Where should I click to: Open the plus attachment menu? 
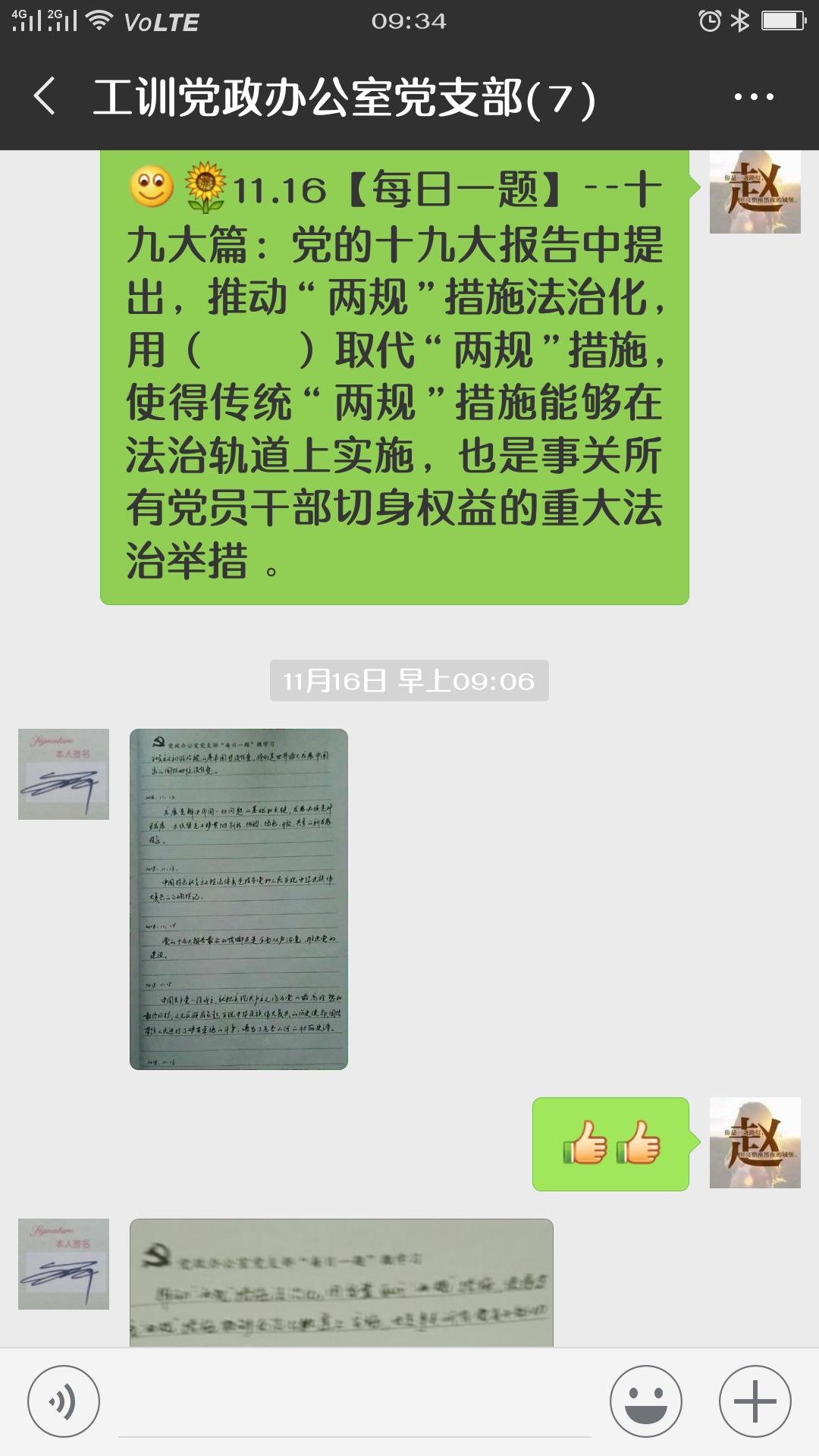[x=755, y=1401]
